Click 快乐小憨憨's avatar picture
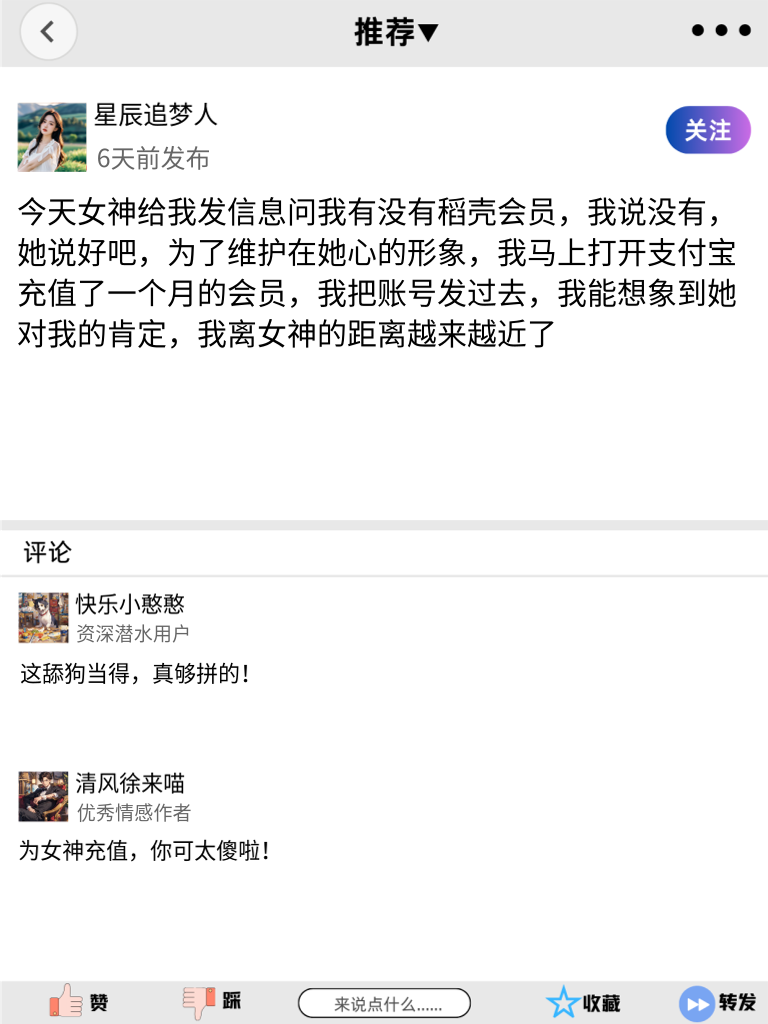 coord(43,618)
